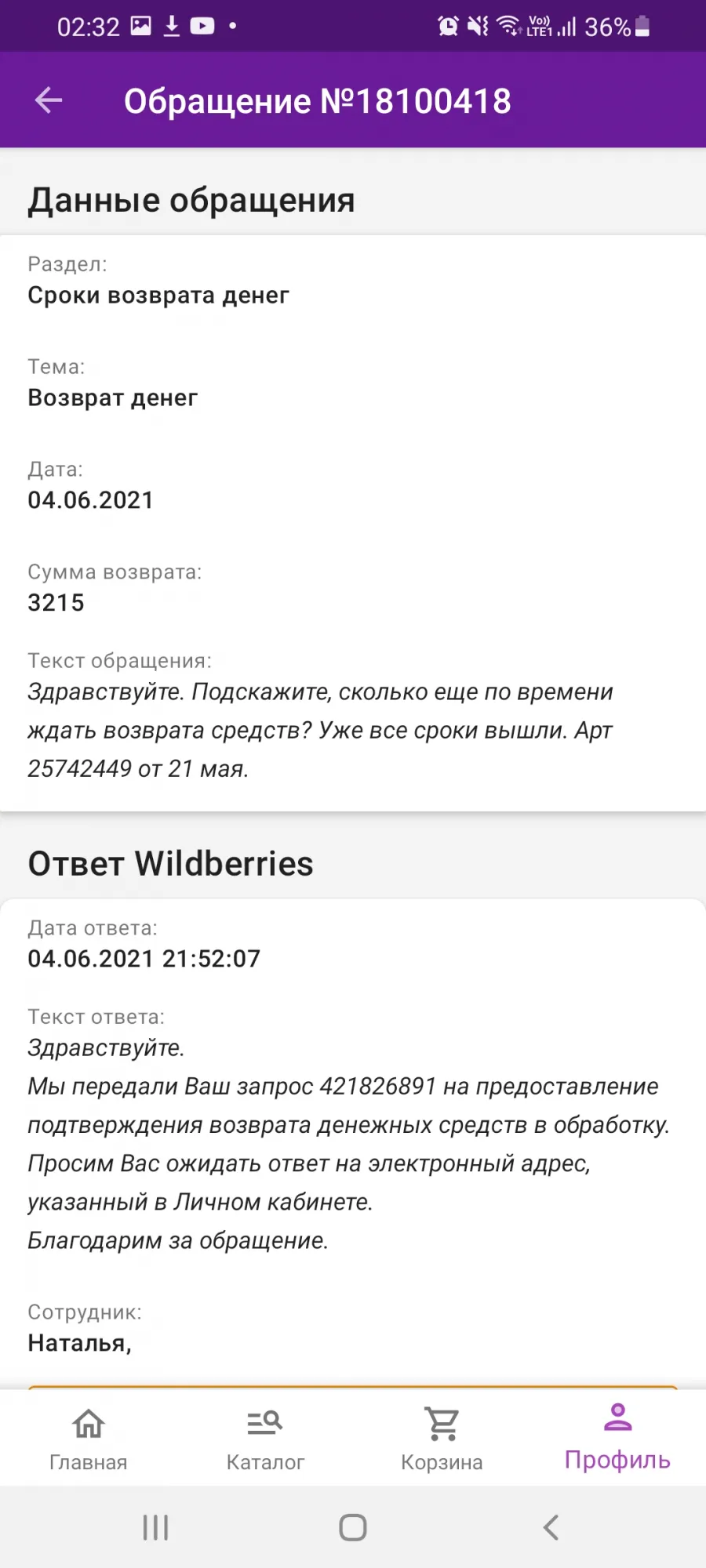This screenshot has height=1568, width=706.
Task: Tap the system back button
Action: pos(551,1527)
